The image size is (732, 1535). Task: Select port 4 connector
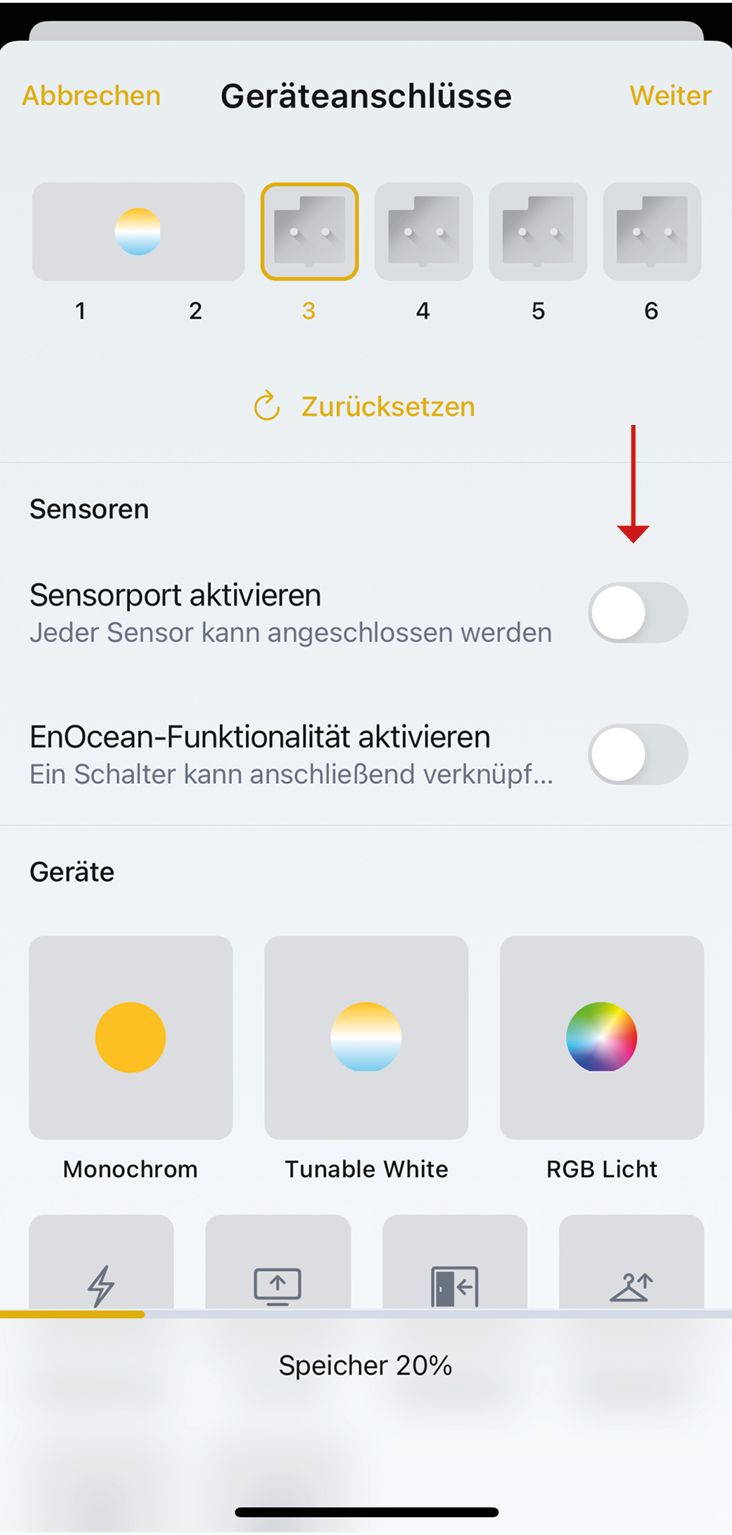click(423, 232)
